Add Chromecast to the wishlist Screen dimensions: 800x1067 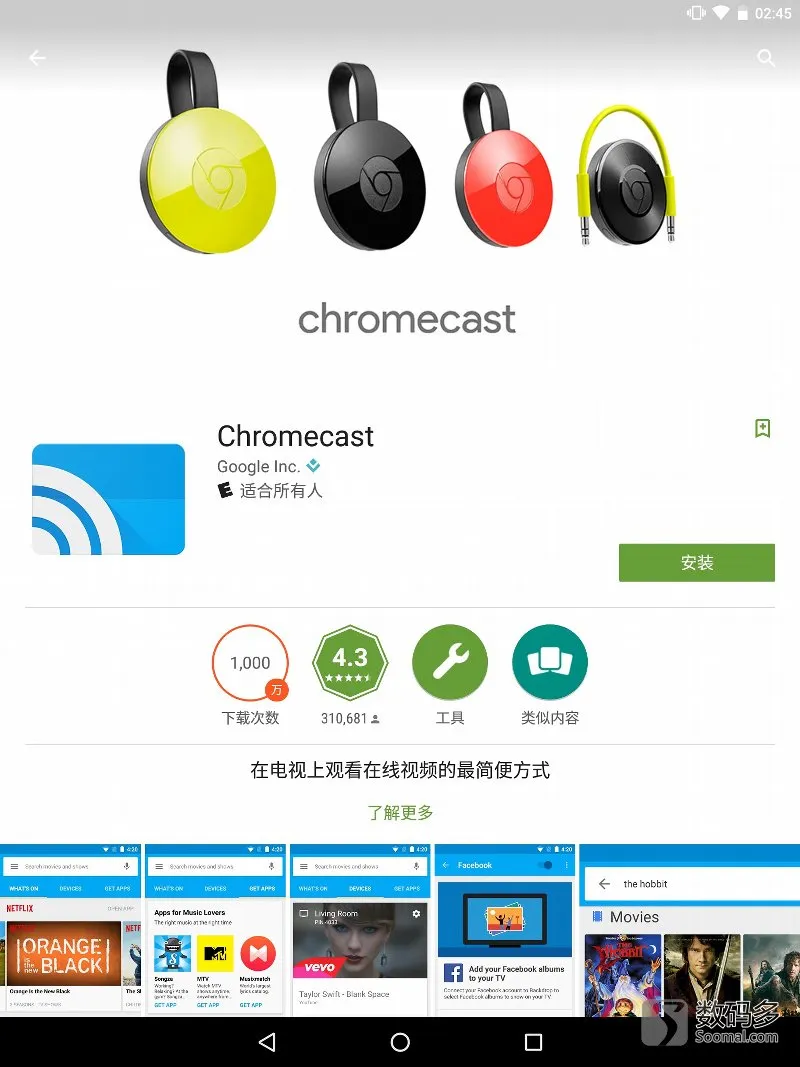[762, 429]
